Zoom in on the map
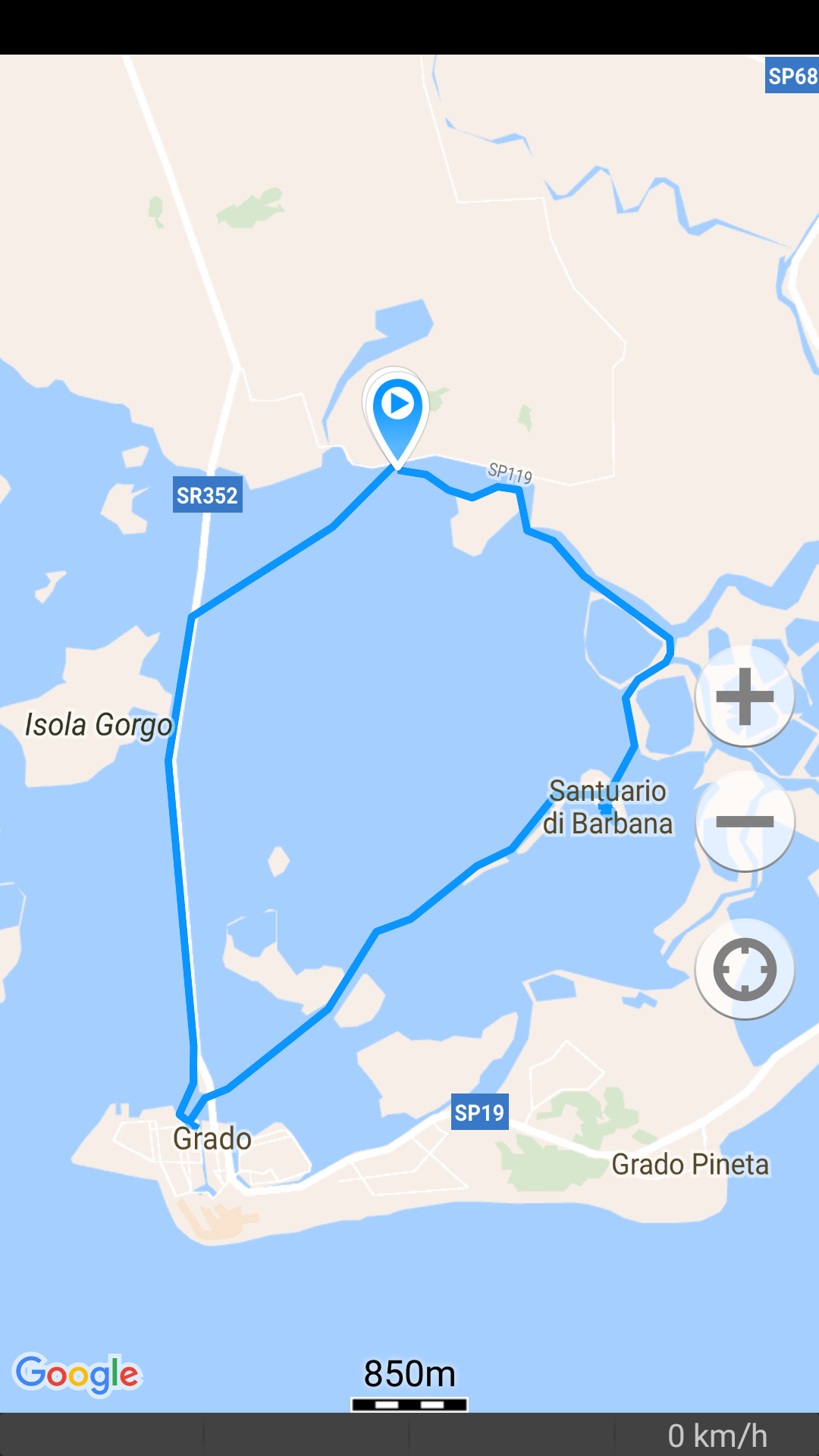This screenshot has height=1456, width=819. point(745,696)
